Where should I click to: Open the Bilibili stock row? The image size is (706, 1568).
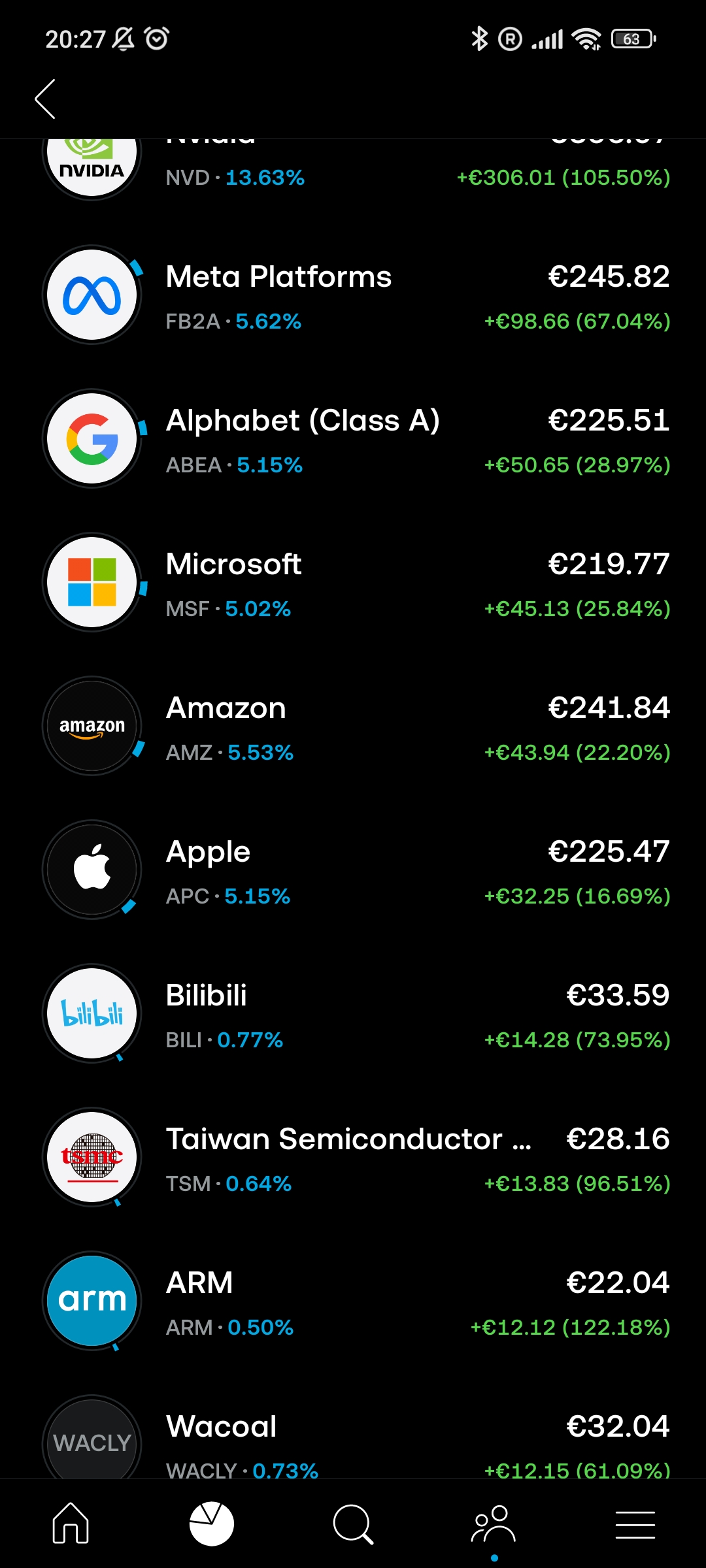click(x=353, y=1013)
